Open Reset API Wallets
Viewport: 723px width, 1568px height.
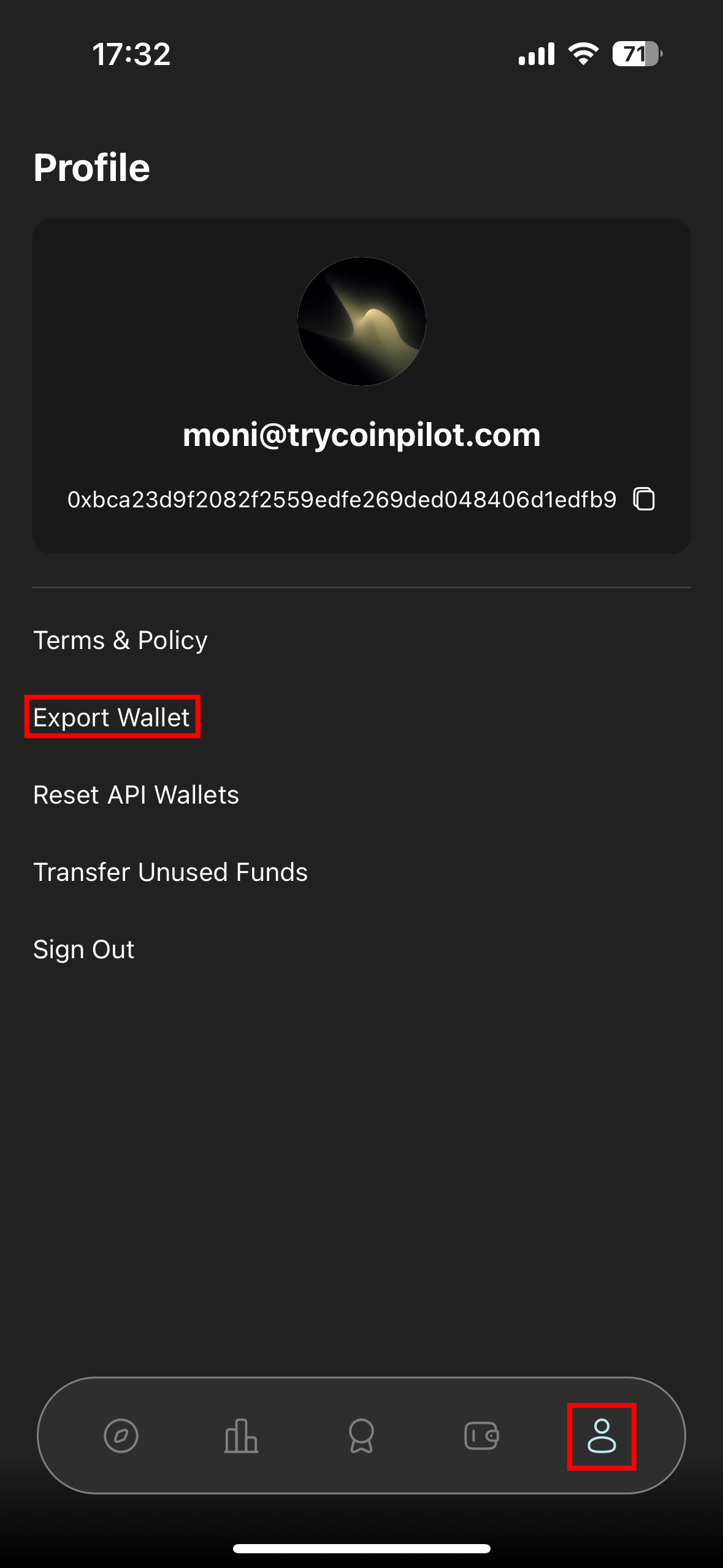point(136,794)
